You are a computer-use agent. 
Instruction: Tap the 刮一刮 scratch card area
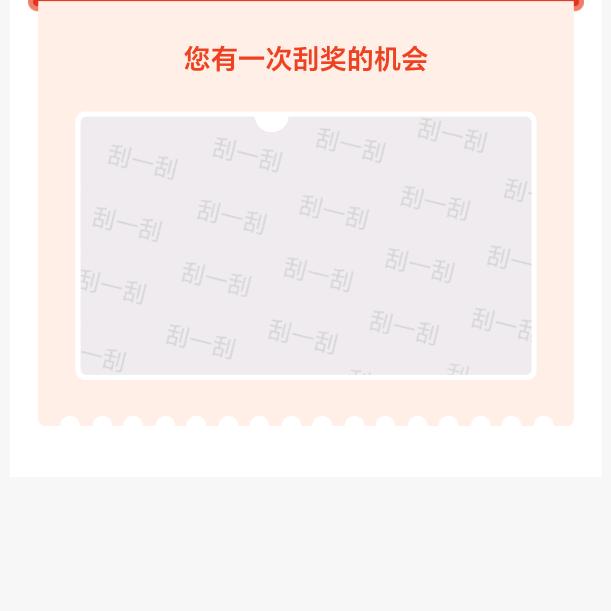pos(305,246)
